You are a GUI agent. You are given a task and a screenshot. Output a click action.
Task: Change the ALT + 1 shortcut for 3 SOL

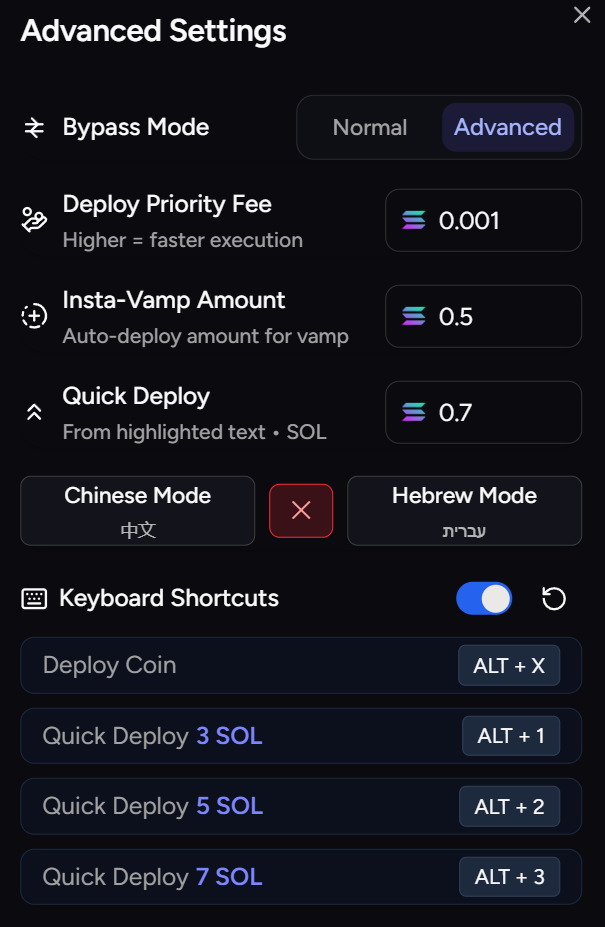[x=510, y=736]
